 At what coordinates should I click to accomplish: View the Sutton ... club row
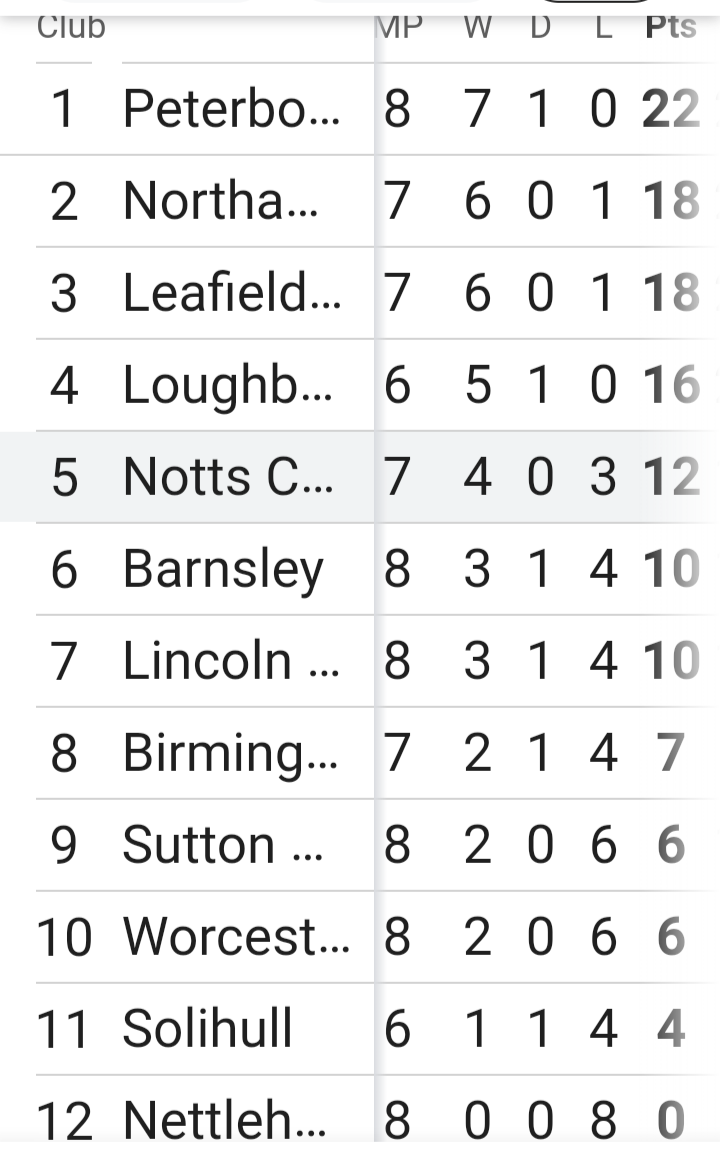click(222, 845)
